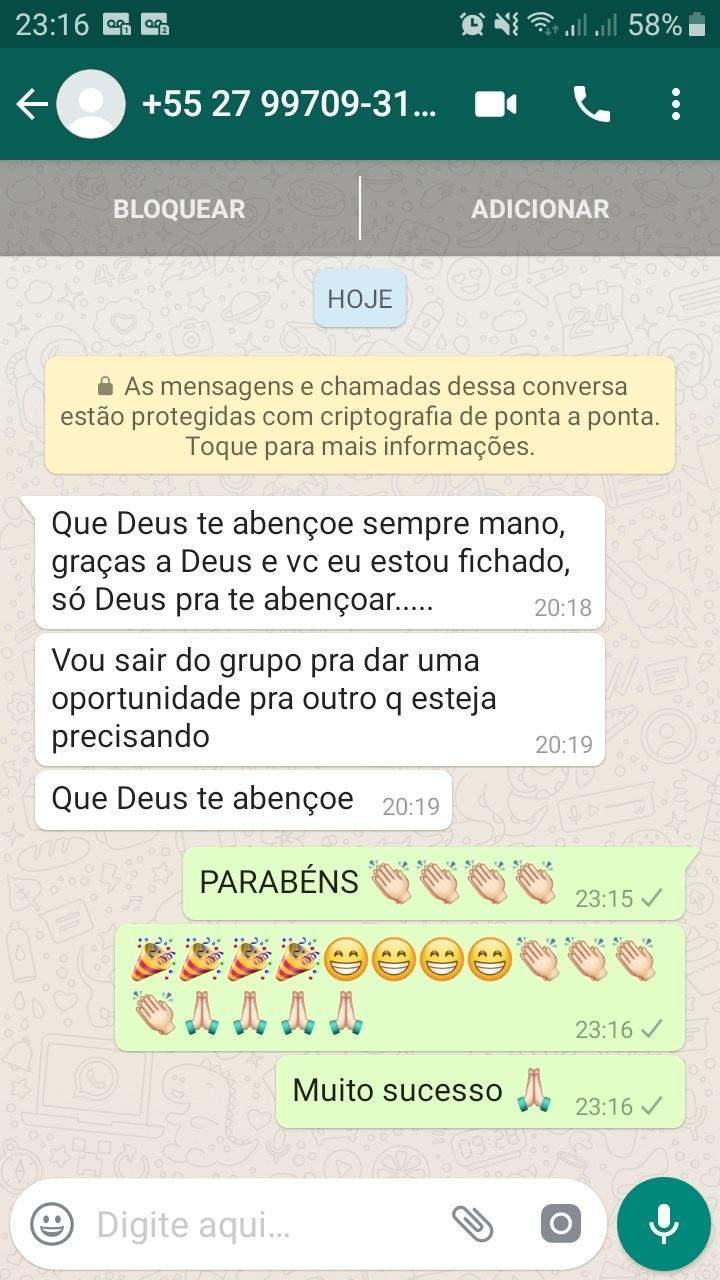Open the emoji picker

click(x=52, y=1223)
